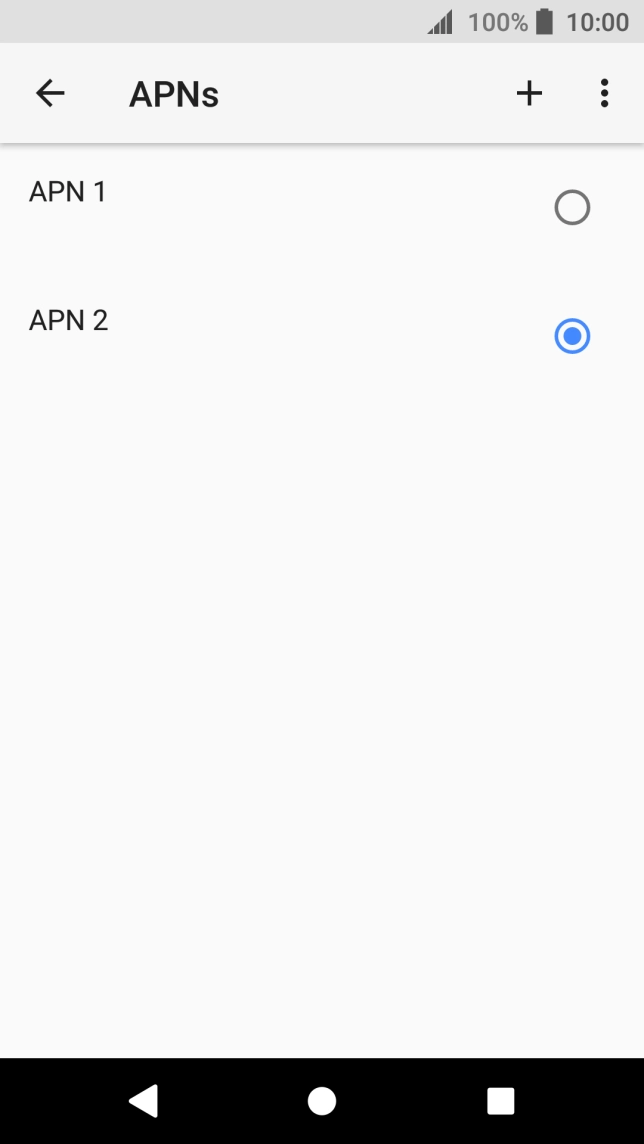Select the APN 1 radio button
Viewport: 644px width, 1144px height.
click(x=572, y=207)
